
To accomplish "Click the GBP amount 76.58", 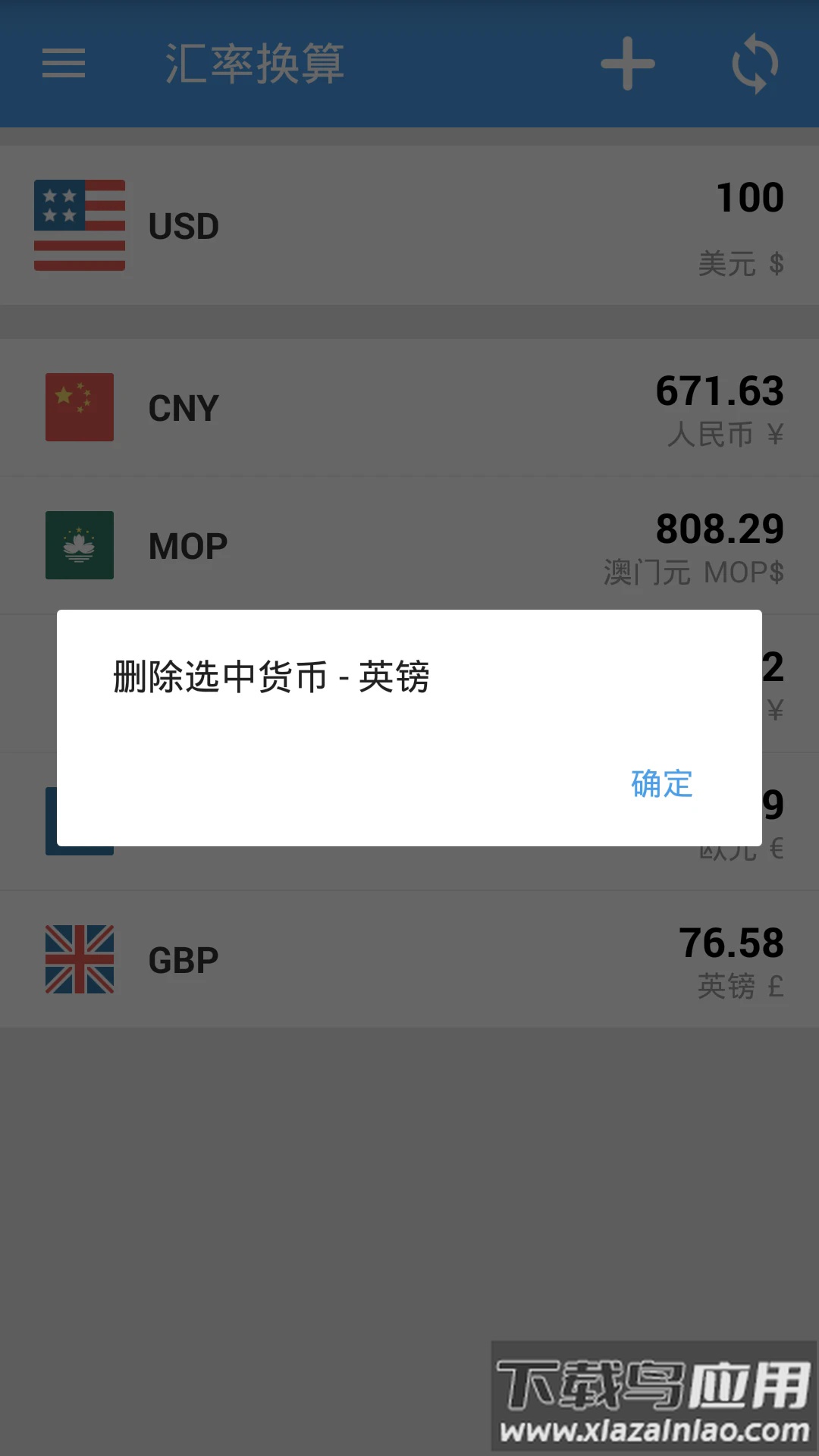I will (x=733, y=943).
